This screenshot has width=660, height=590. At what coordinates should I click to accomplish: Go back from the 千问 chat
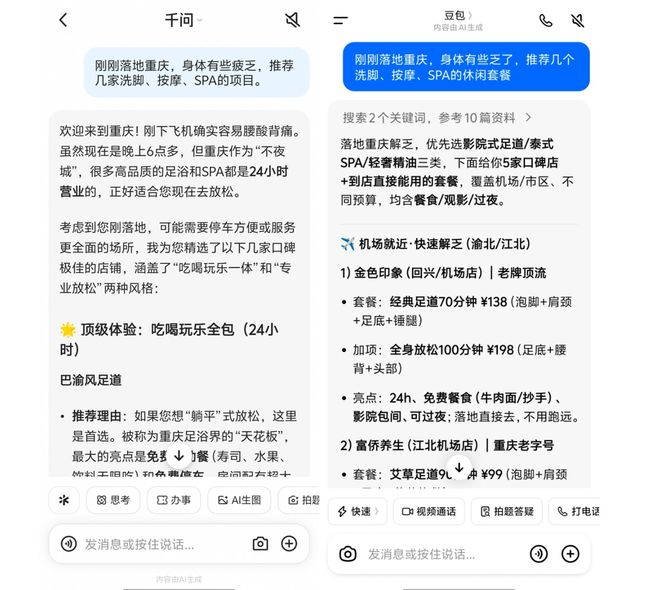64,20
